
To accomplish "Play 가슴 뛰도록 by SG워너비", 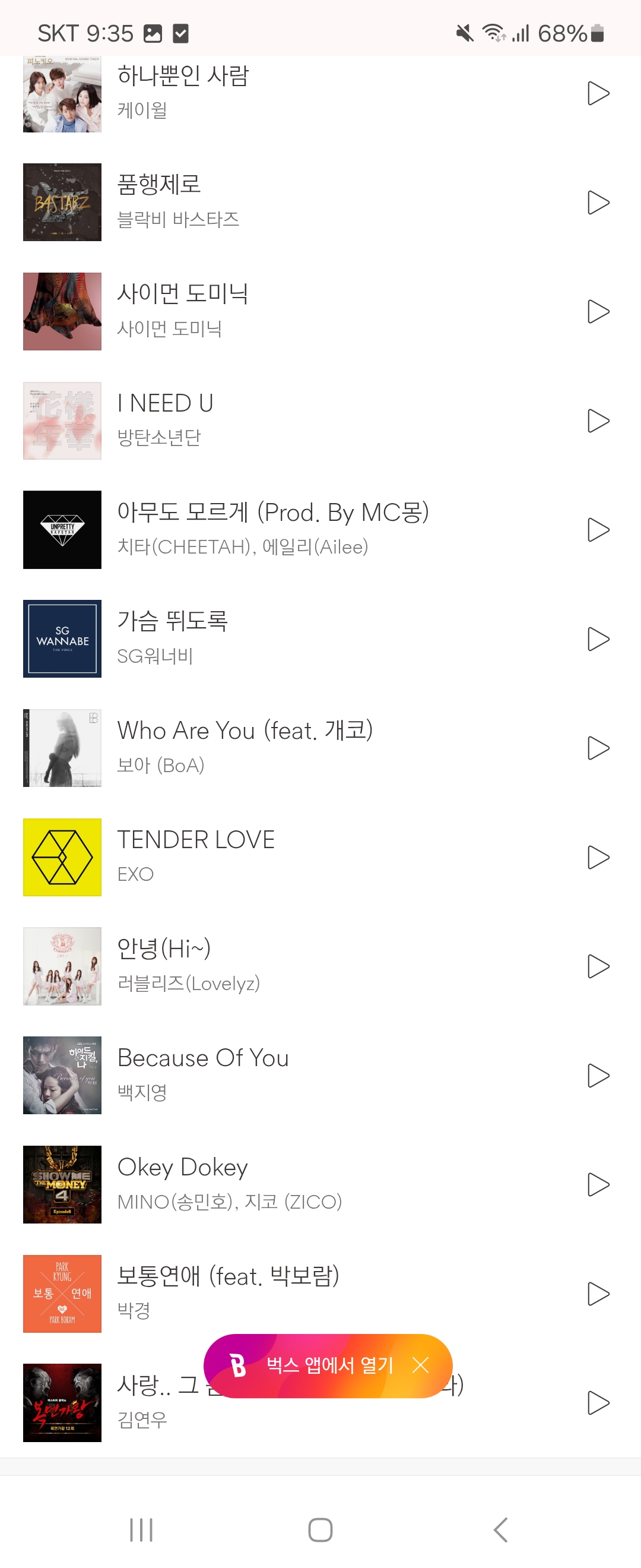I will click(x=599, y=638).
